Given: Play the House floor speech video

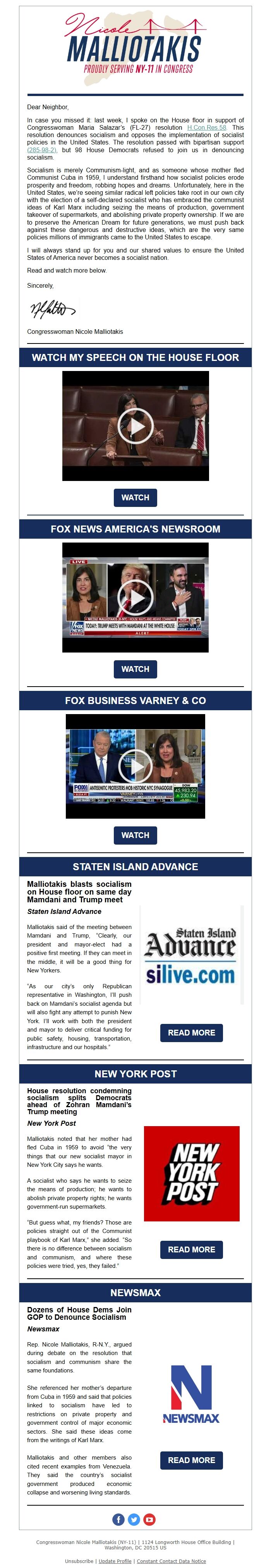Looking at the screenshot, I should pos(135,426).
